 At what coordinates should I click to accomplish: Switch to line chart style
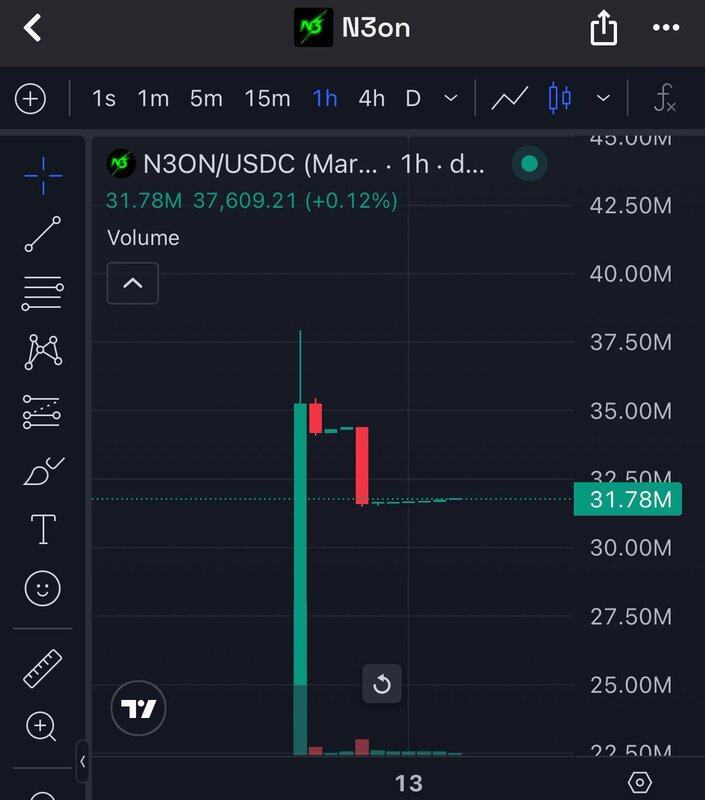[510, 99]
